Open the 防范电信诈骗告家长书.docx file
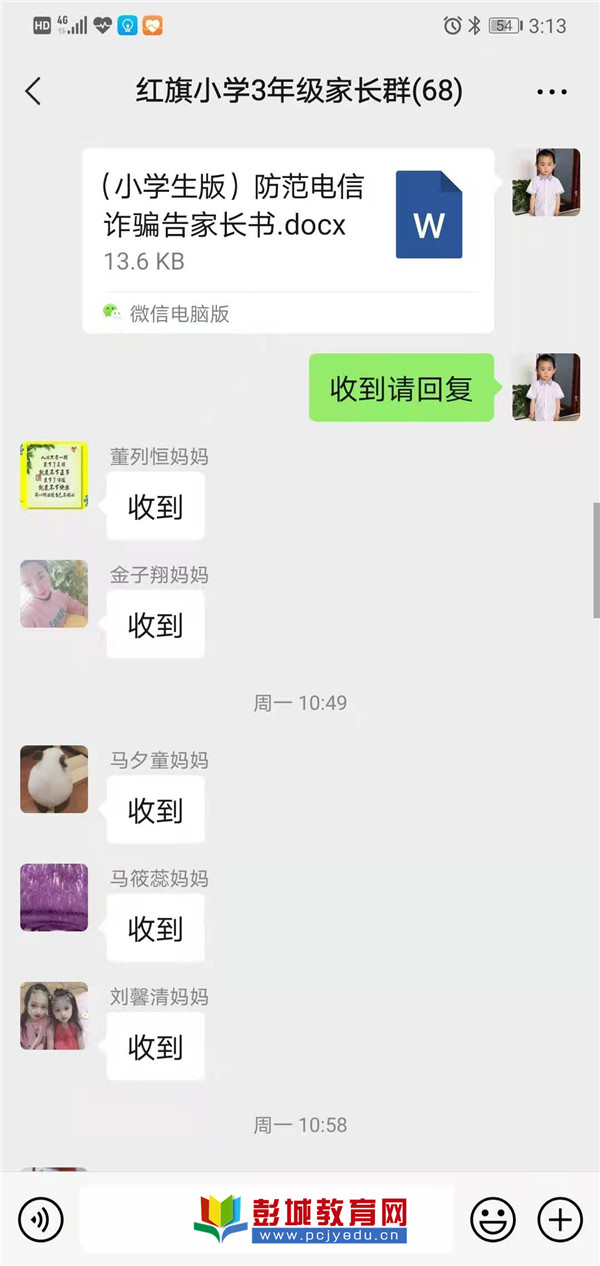Viewport: 600px width, 1266px height. point(288,240)
